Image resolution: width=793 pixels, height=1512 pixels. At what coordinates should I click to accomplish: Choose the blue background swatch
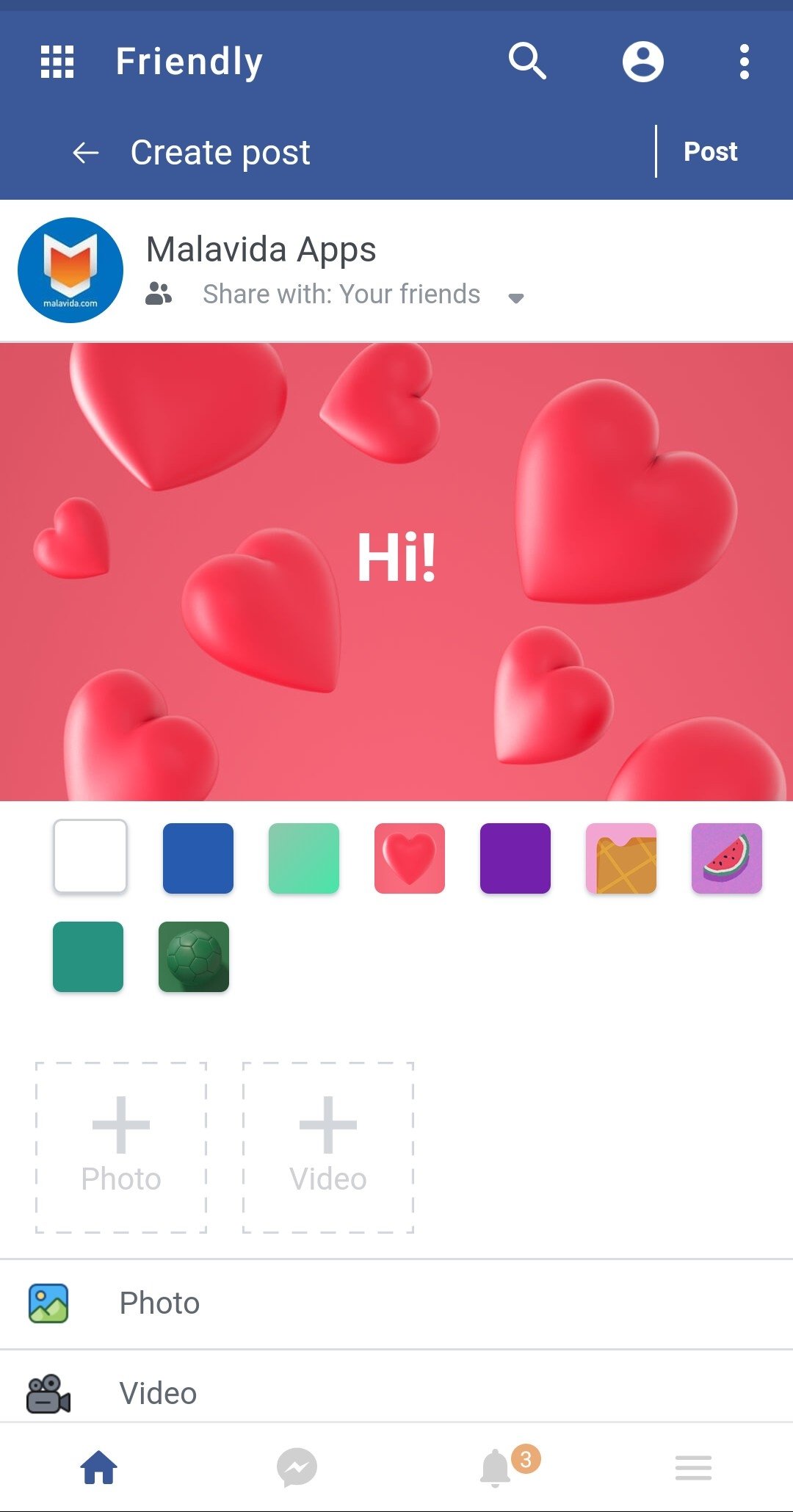click(x=198, y=858)
